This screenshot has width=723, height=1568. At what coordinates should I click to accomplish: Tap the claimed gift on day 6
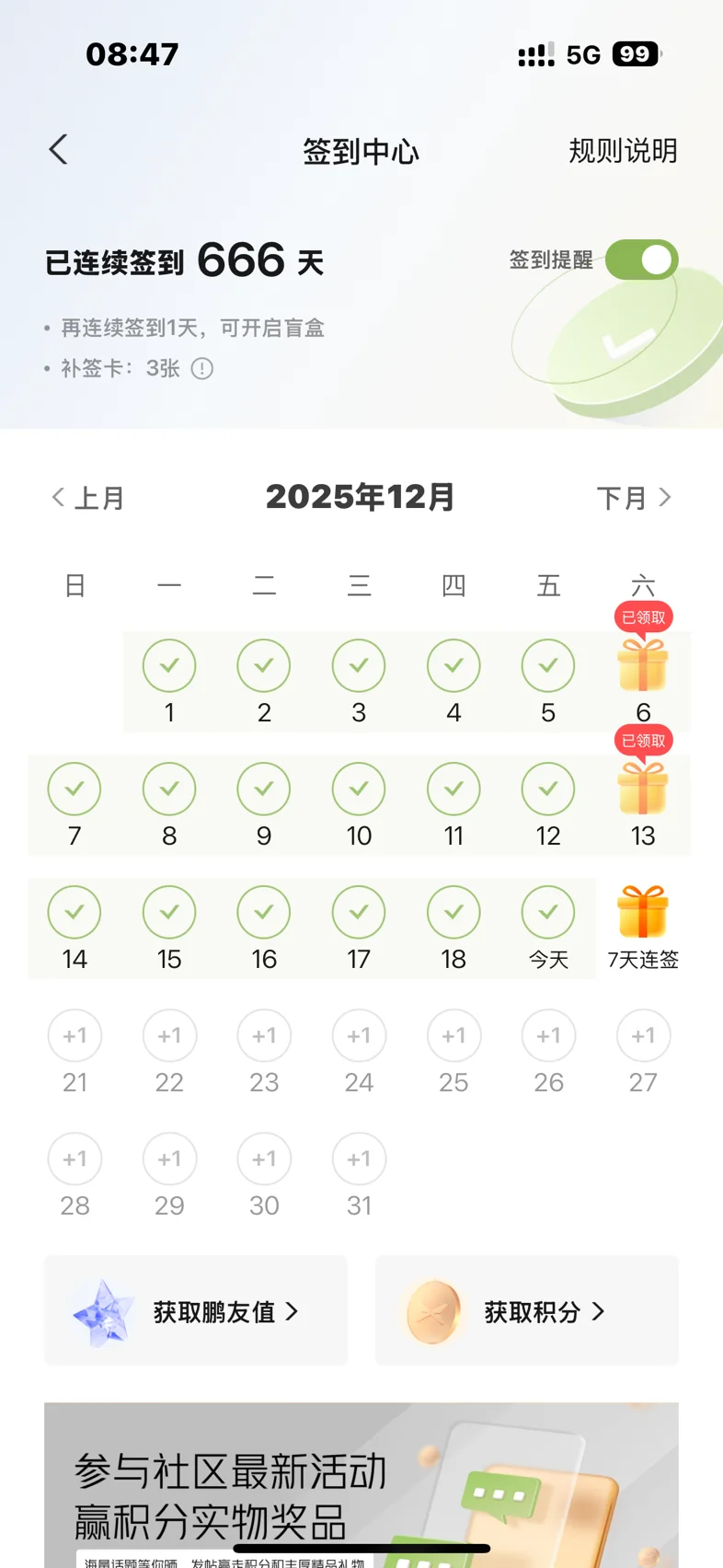643,664
